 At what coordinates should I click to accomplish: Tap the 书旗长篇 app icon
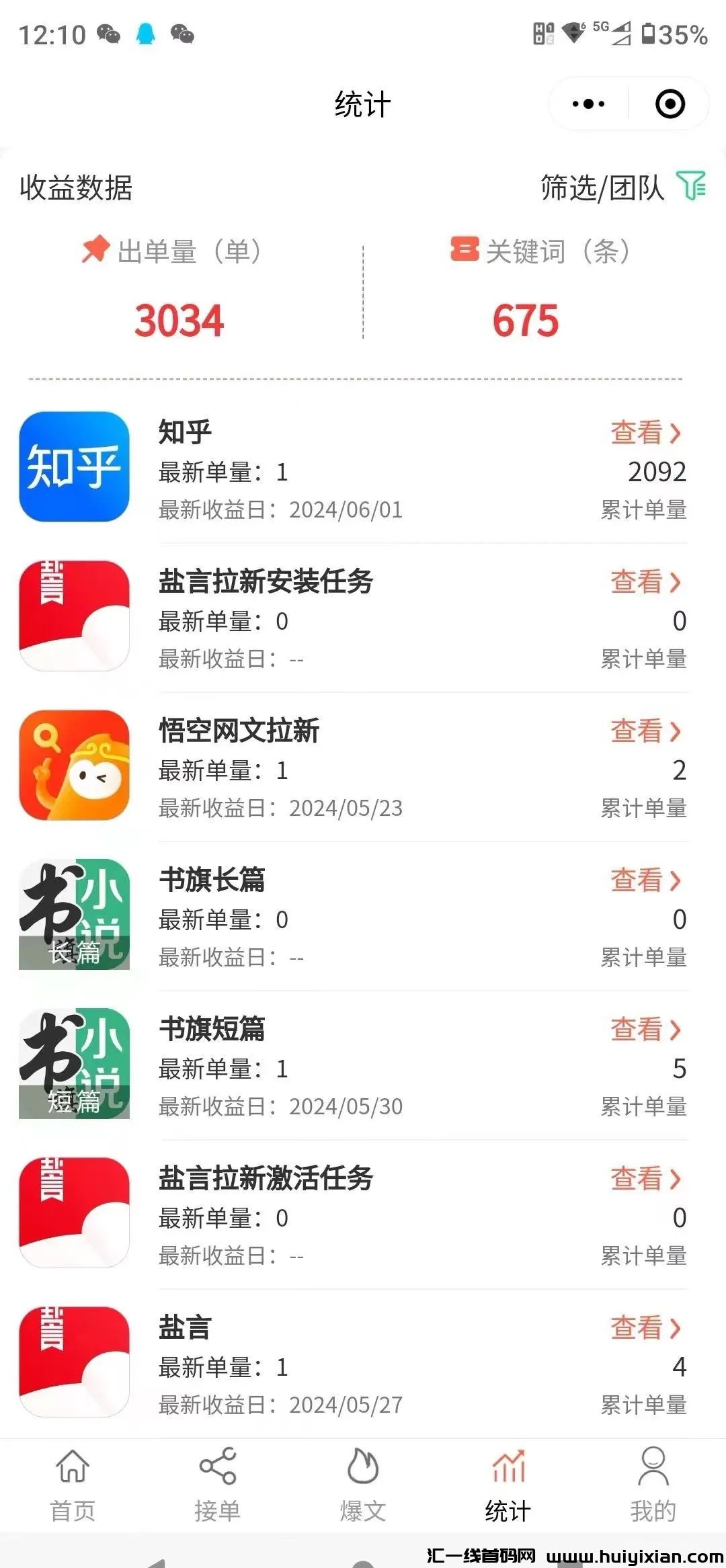pos(75,913)
